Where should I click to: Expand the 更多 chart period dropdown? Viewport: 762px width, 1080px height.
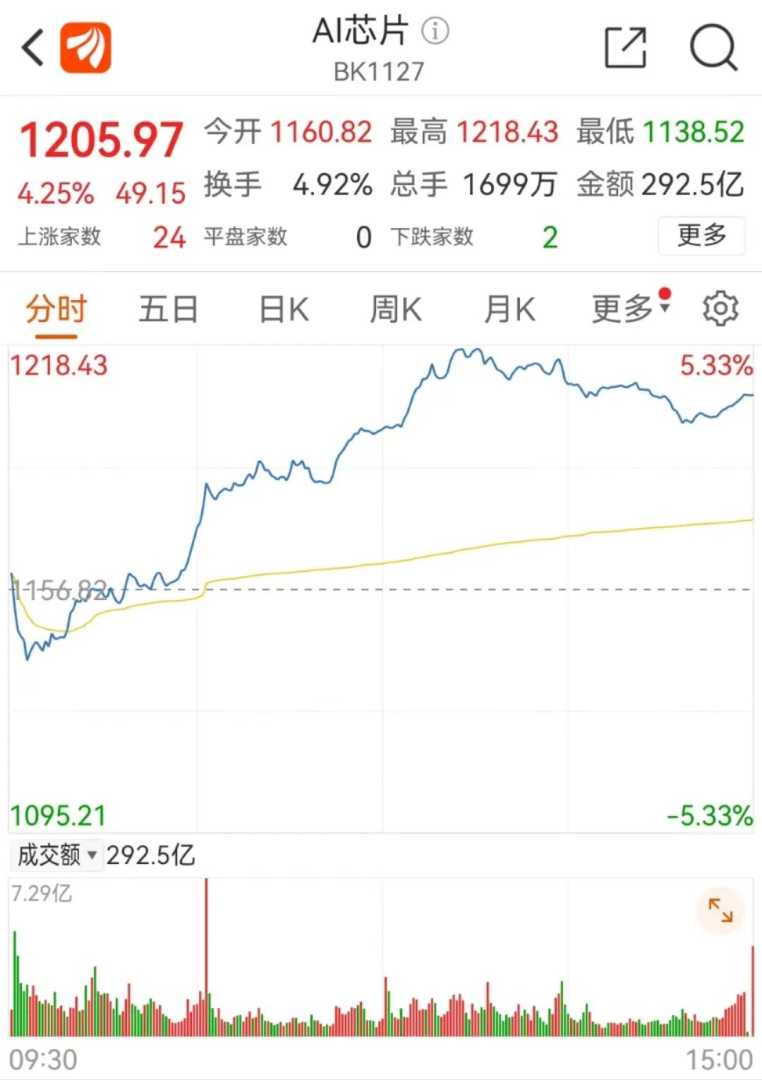(x=630, y=309)
